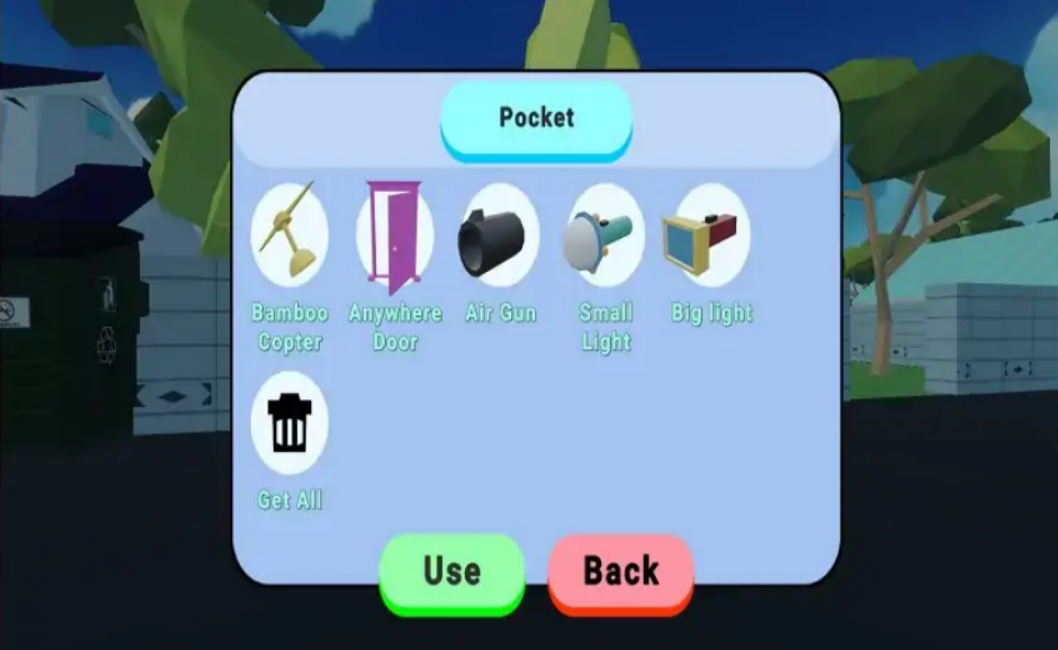Go back with the Back button
The width and height of the screenshot is (1058, 650).
point(621,571)
